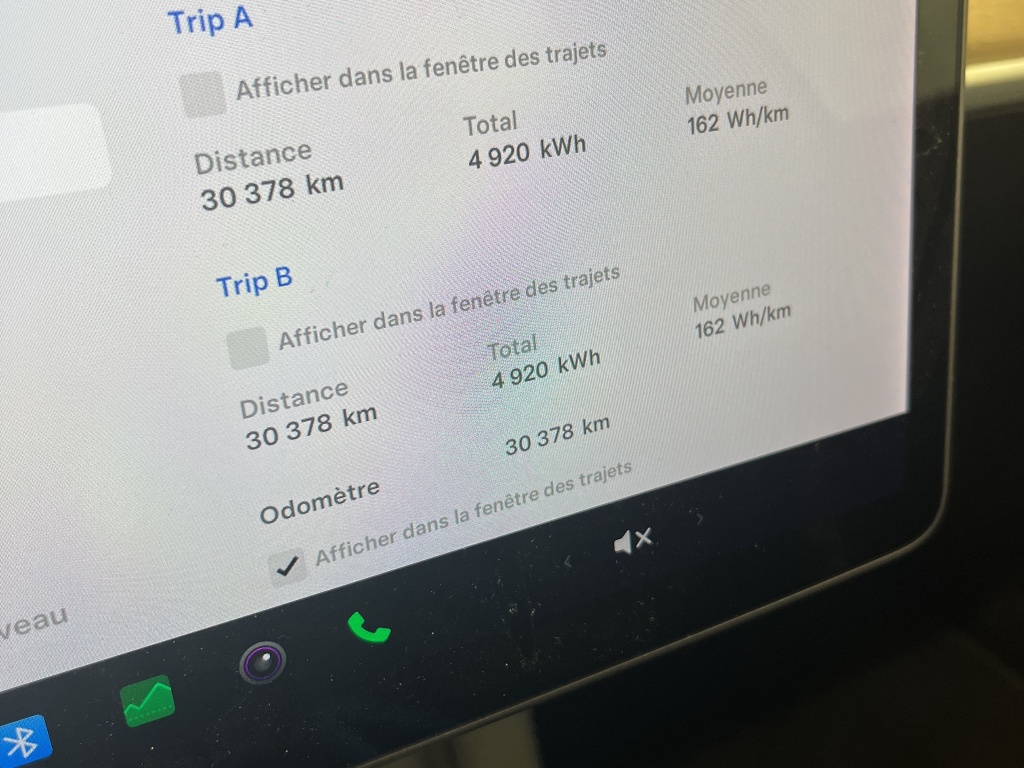The height and width of the screenshot is (768, 1024).
Task: Check Trip A's Afficher dans la fenêtre checkbox
Action: click(x=203, y=94)
